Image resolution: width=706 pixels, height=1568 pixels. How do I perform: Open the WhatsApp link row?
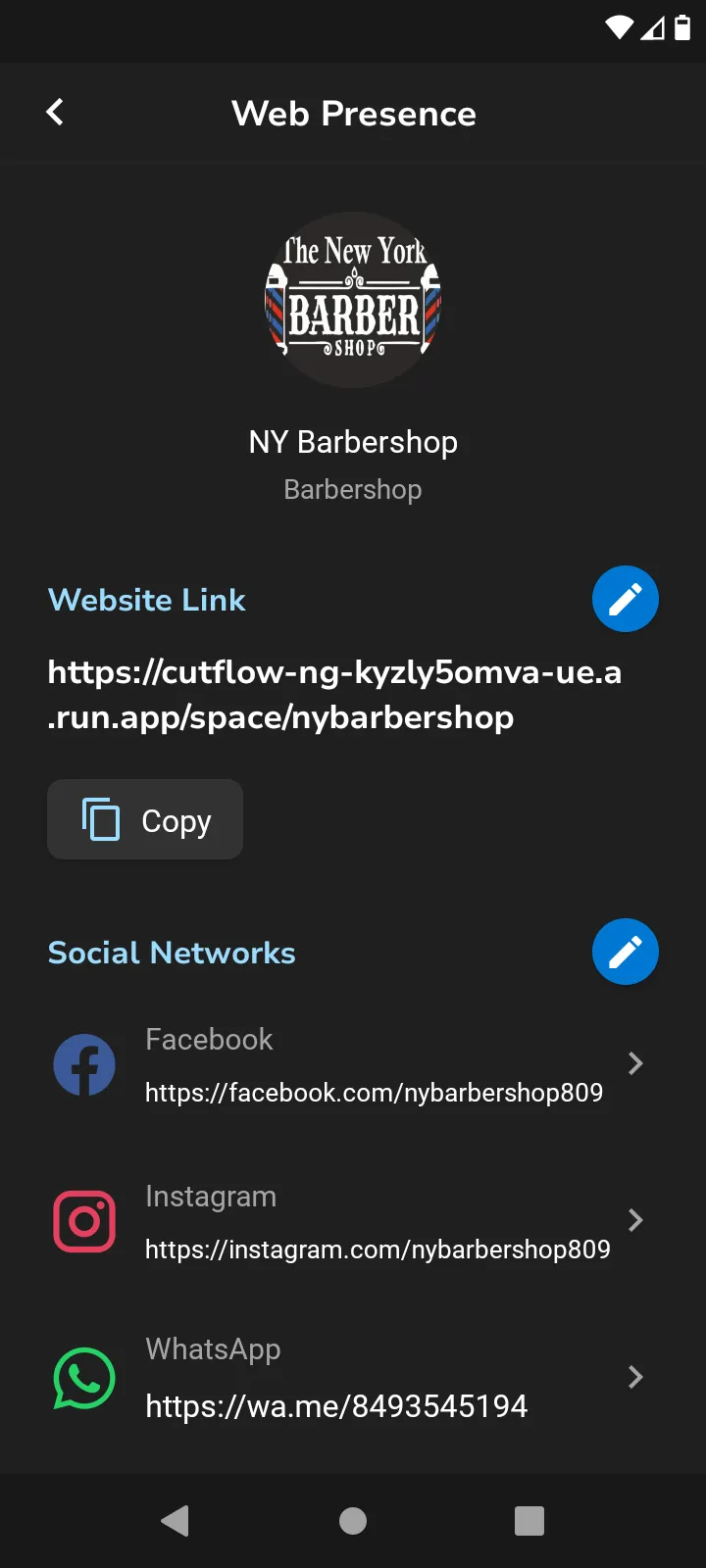click(x=353, y=1378)
